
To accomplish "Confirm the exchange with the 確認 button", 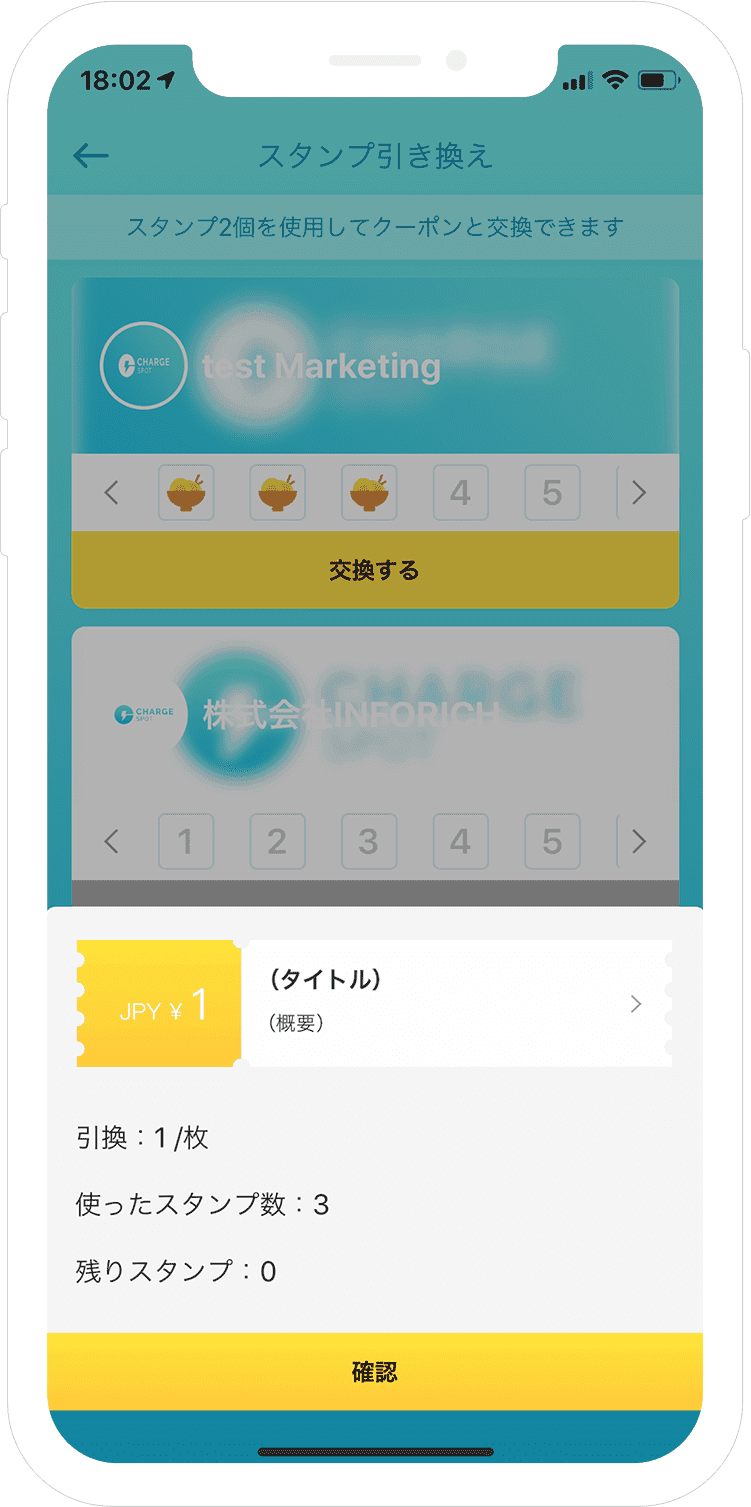I will 375,1371.
